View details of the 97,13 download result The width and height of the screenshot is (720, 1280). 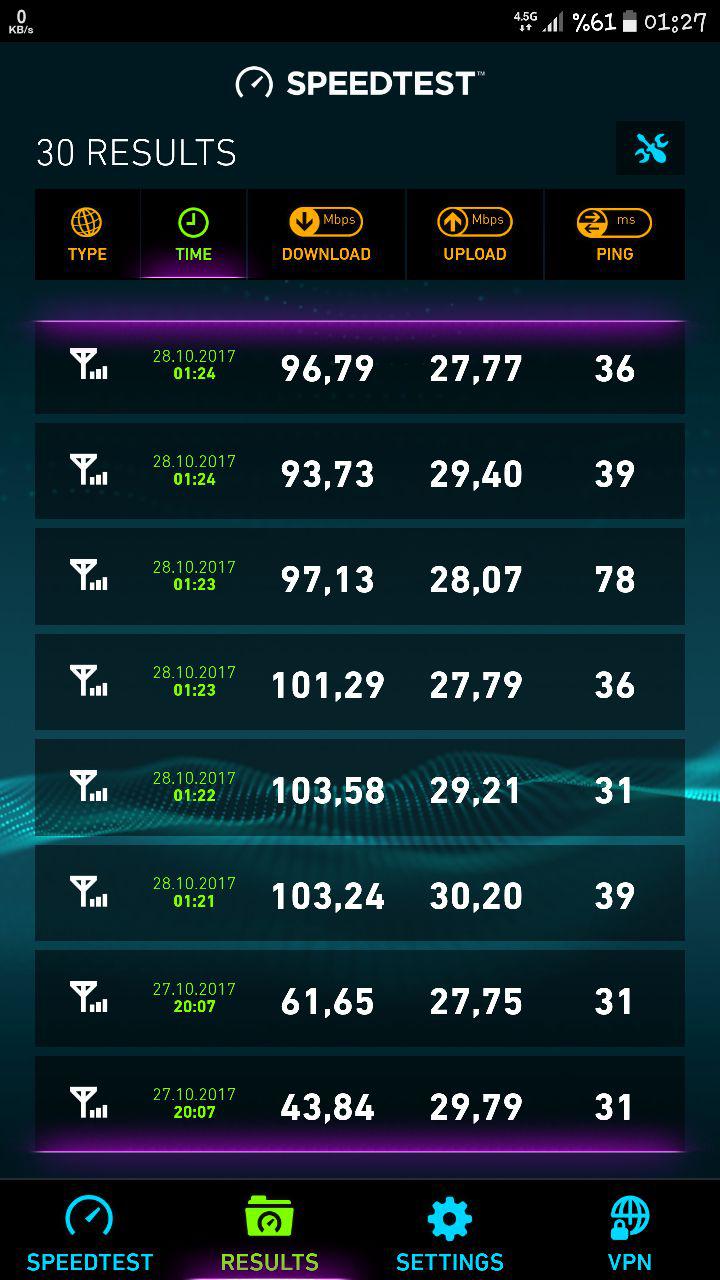point(360,577)
